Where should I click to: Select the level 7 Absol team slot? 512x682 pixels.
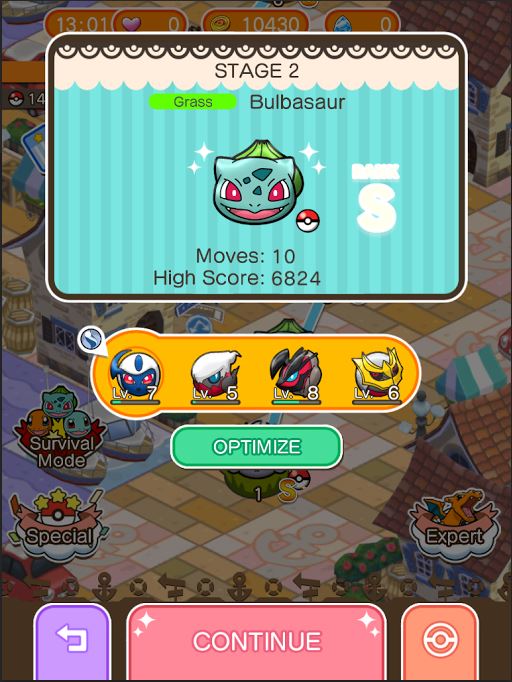135,376
